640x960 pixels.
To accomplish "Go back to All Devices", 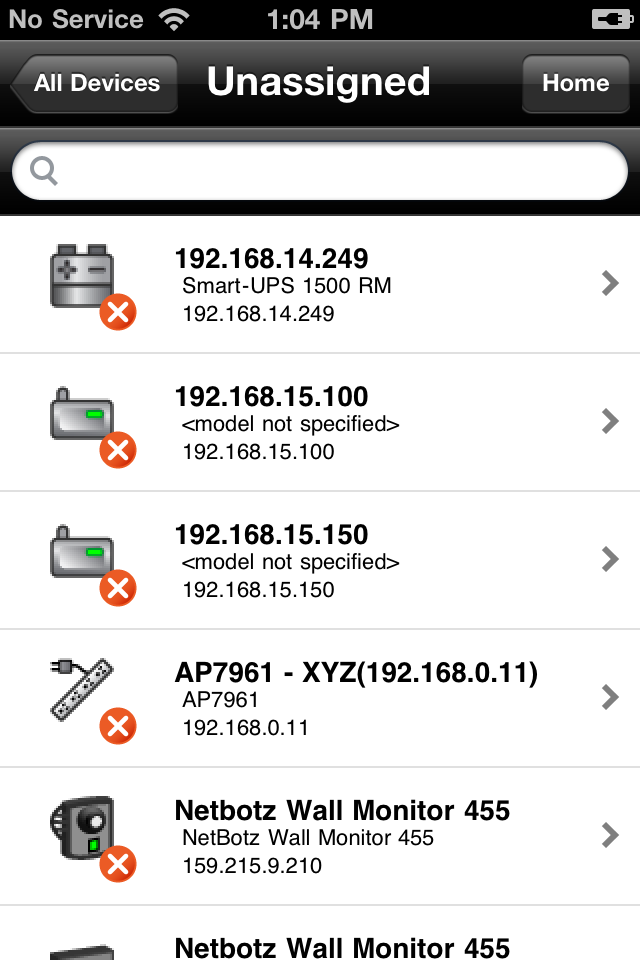I will pos(95,84).
